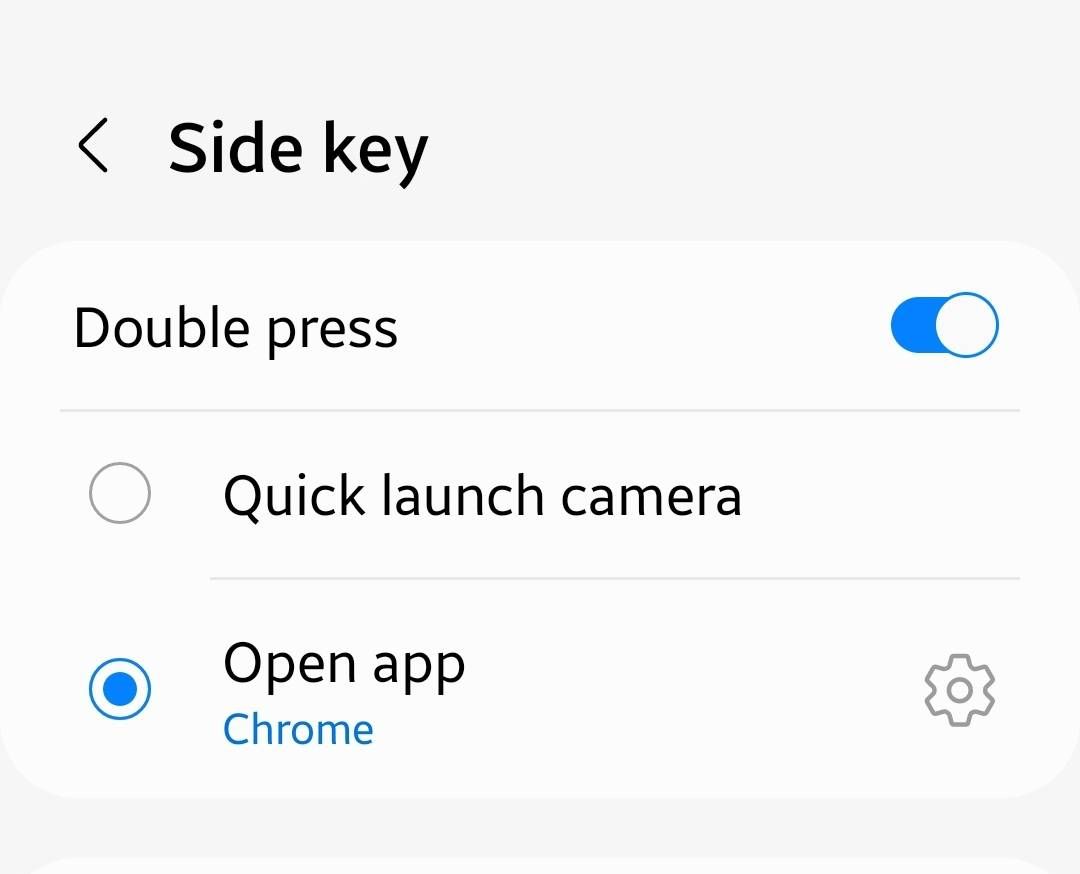Go back from Side key settings
Image resolution: width=1080 pixels, height=874 pixels.
click(x=93, y=146)
